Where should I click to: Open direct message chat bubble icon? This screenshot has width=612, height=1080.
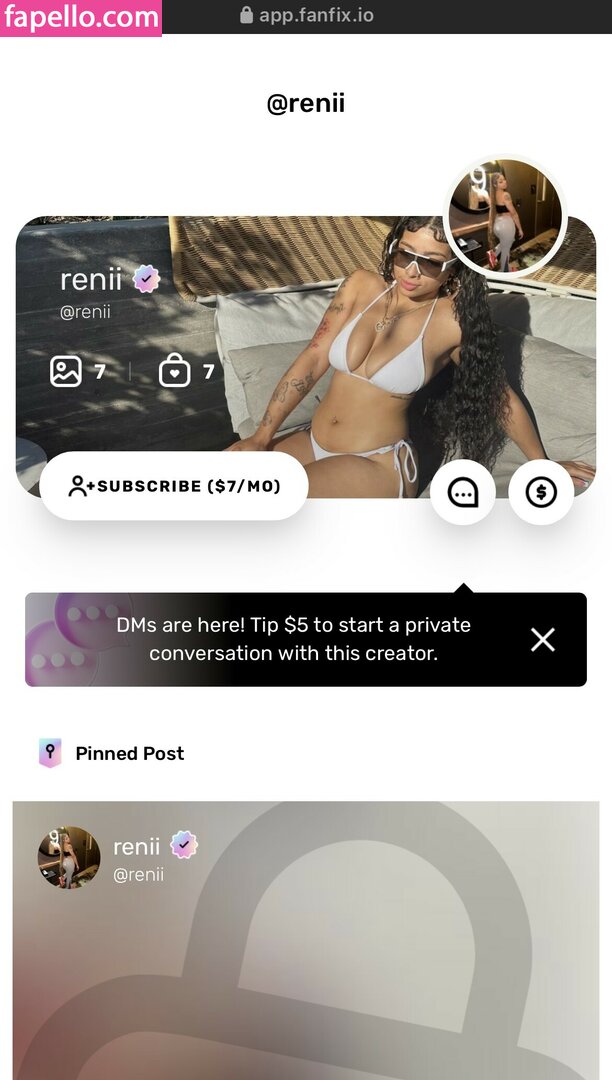pyautogui.click(x=463, y=492)
